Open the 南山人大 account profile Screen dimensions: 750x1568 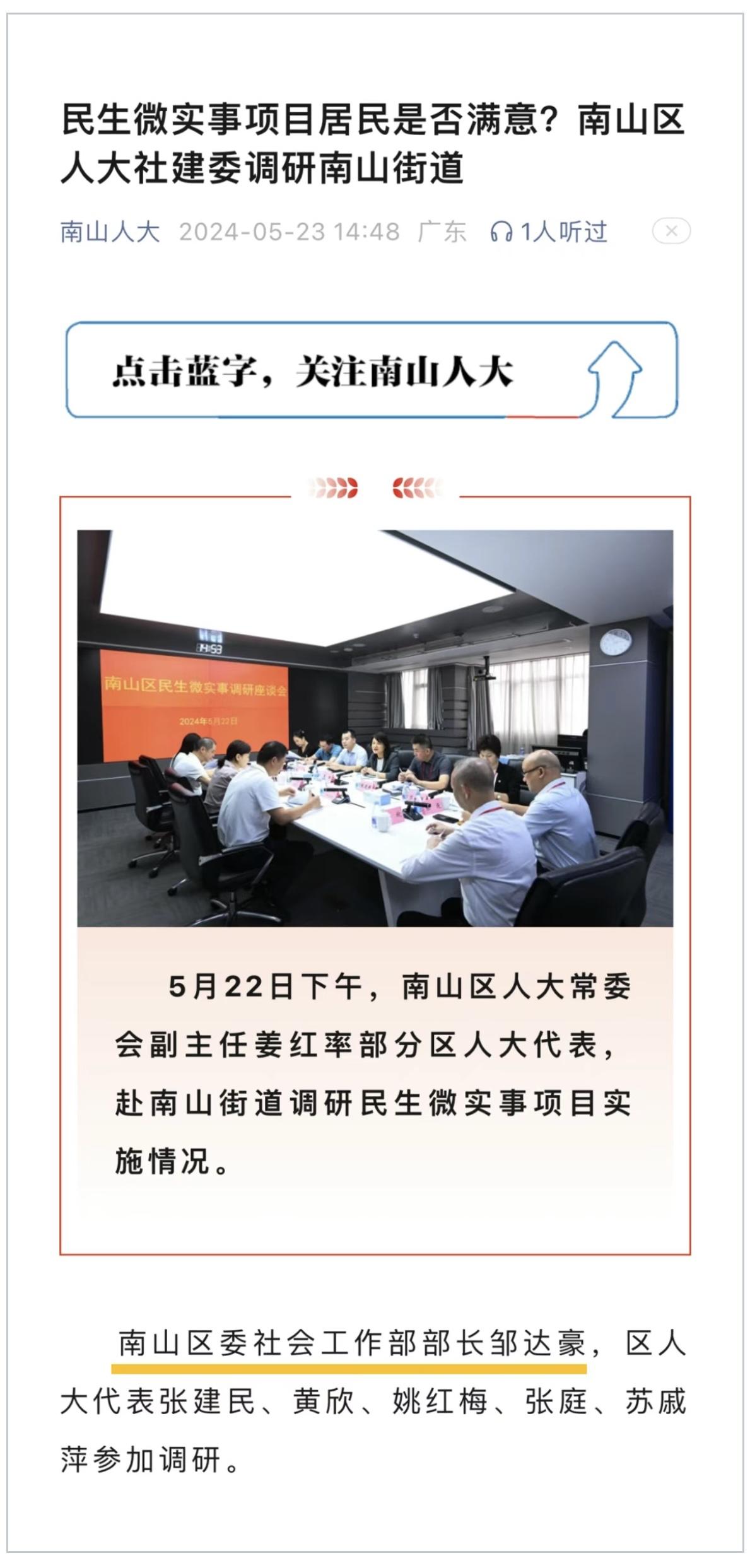pyautogui.click(x=108, y=231)
